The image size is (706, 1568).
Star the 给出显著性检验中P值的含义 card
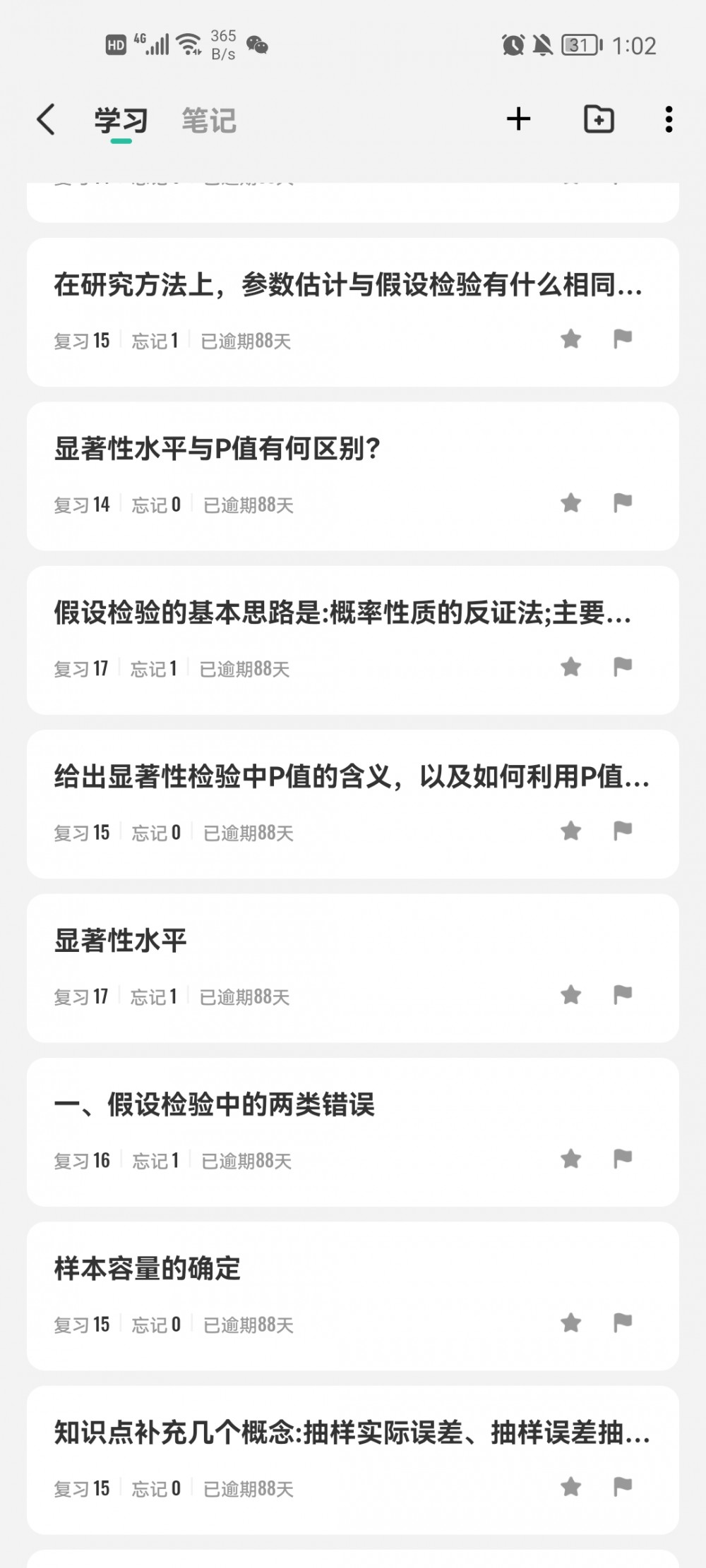click(570, 831)
